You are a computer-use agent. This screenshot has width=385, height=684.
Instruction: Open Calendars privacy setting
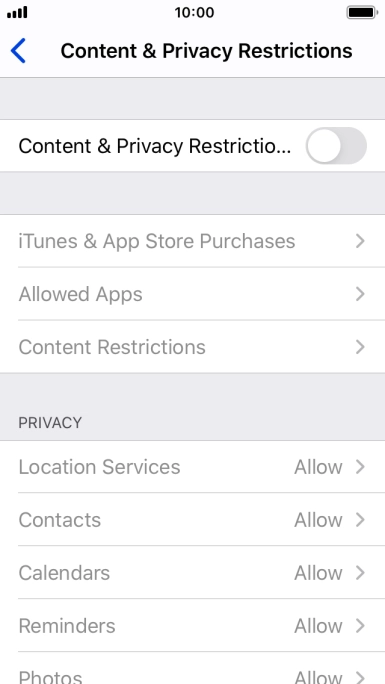[192, 573]
